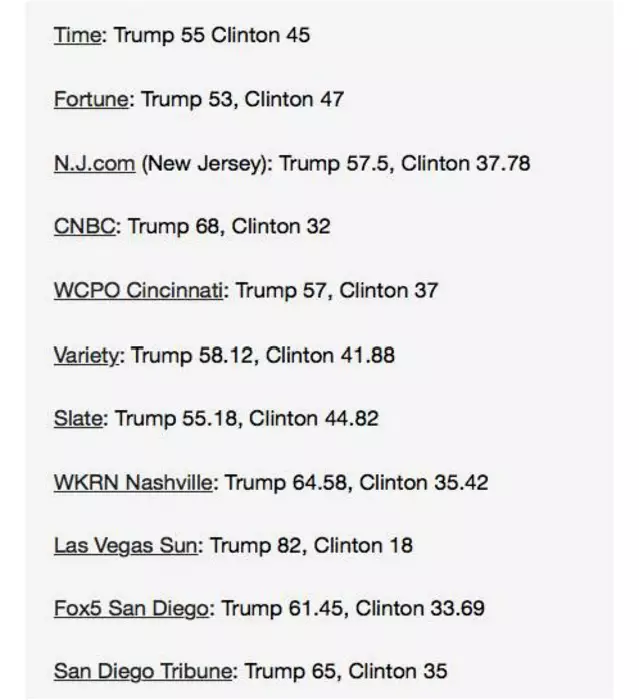
Task: Visit the Fox5 San Diego link
Action: click(132, 608)
